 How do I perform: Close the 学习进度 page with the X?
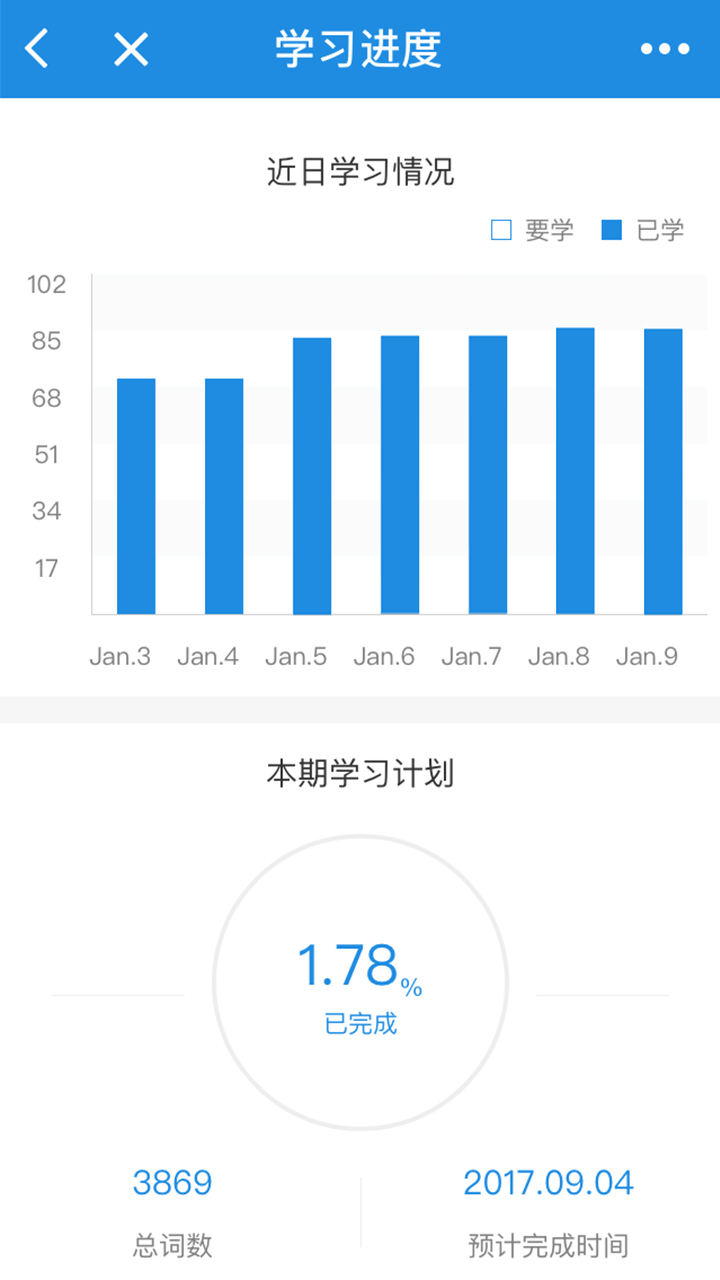(x=131, y=48)
